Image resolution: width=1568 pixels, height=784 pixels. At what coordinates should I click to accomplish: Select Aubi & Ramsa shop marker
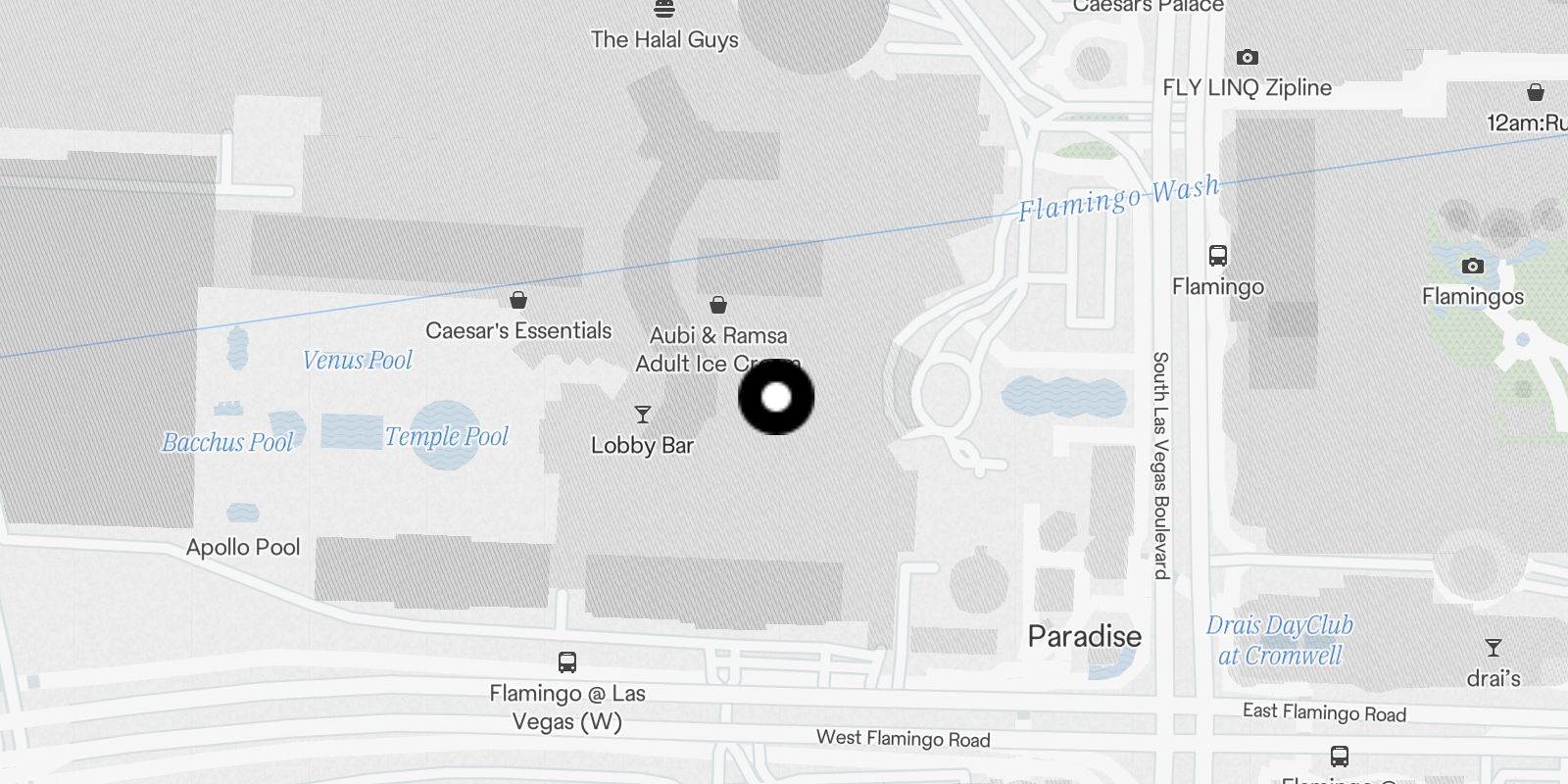718,305
